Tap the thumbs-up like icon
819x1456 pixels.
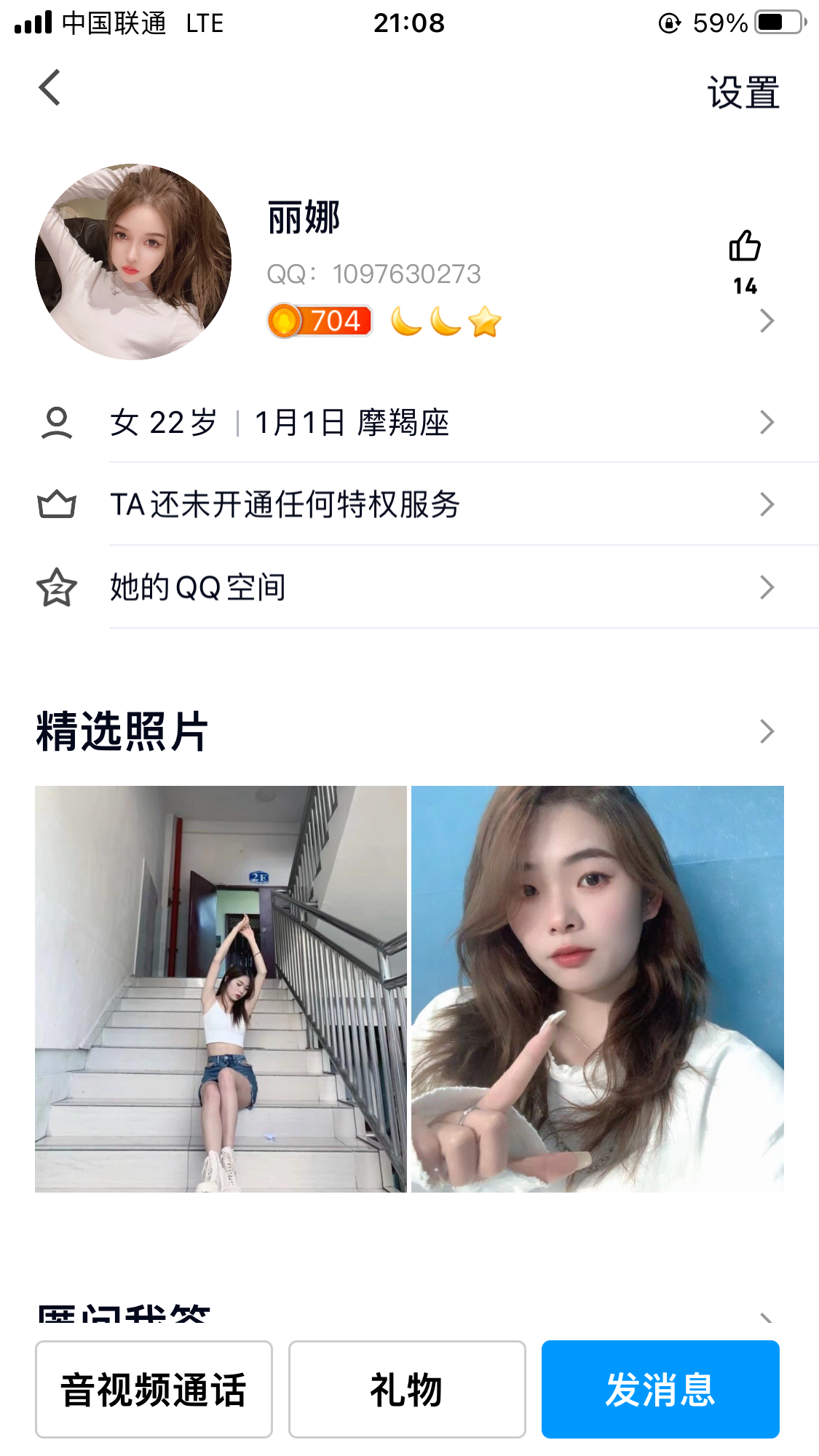pos(744,247)
